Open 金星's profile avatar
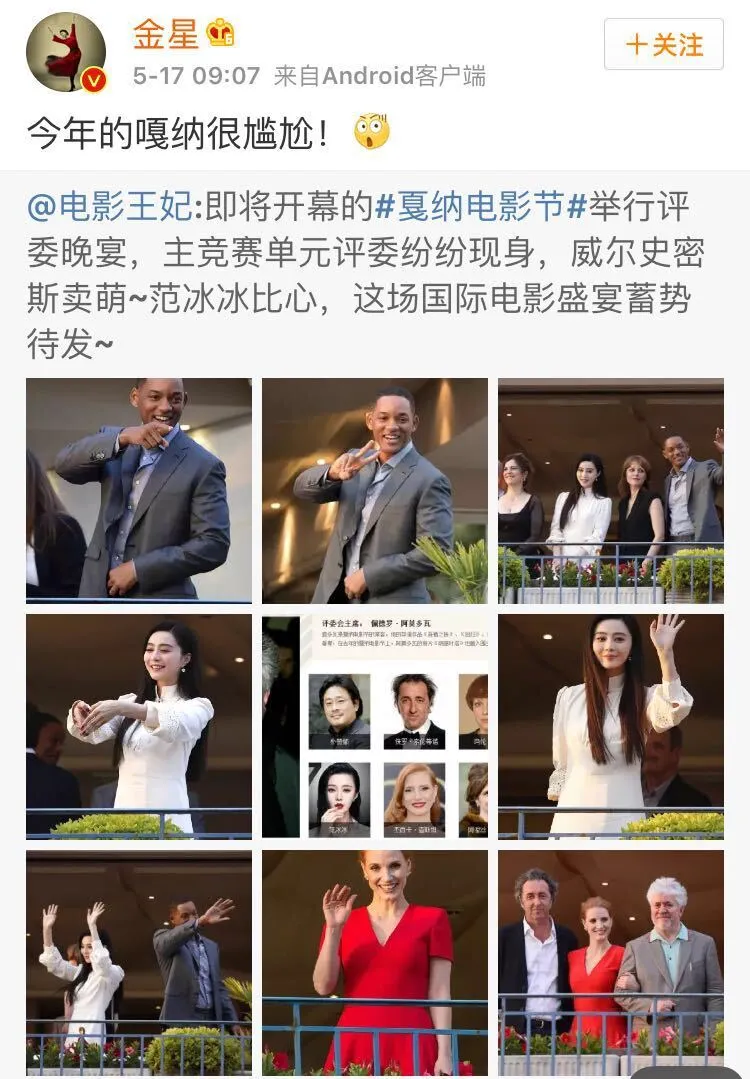Screen dimensions: 750x1079 tap(66, 53)
